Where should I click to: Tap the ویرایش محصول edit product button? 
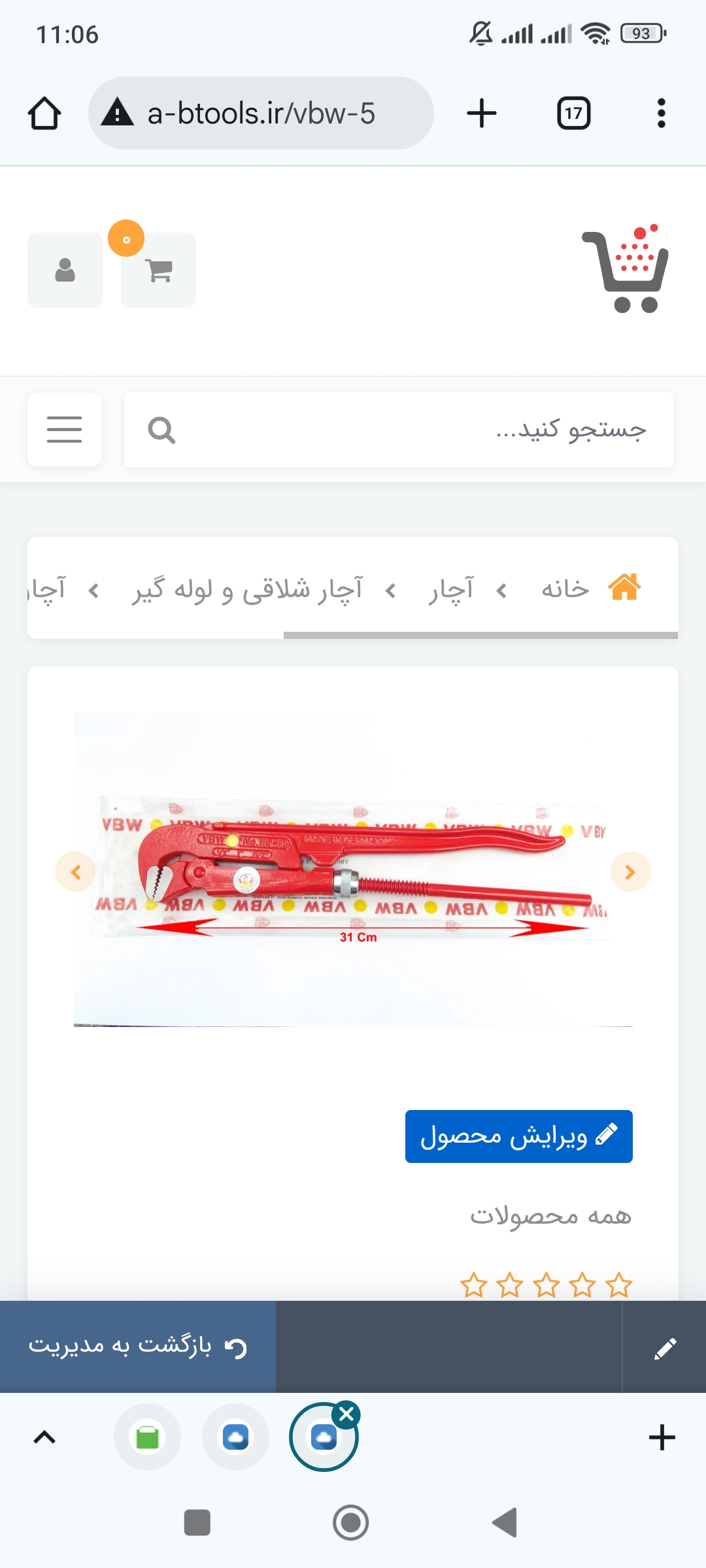[519, 1136]
